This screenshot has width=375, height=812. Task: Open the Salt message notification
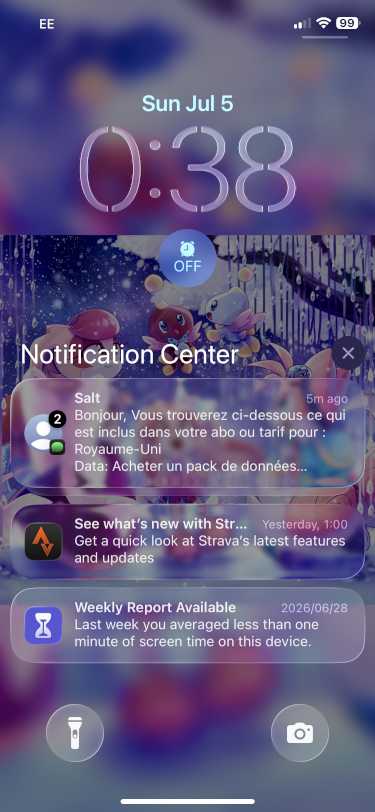[x=188, y=433]
